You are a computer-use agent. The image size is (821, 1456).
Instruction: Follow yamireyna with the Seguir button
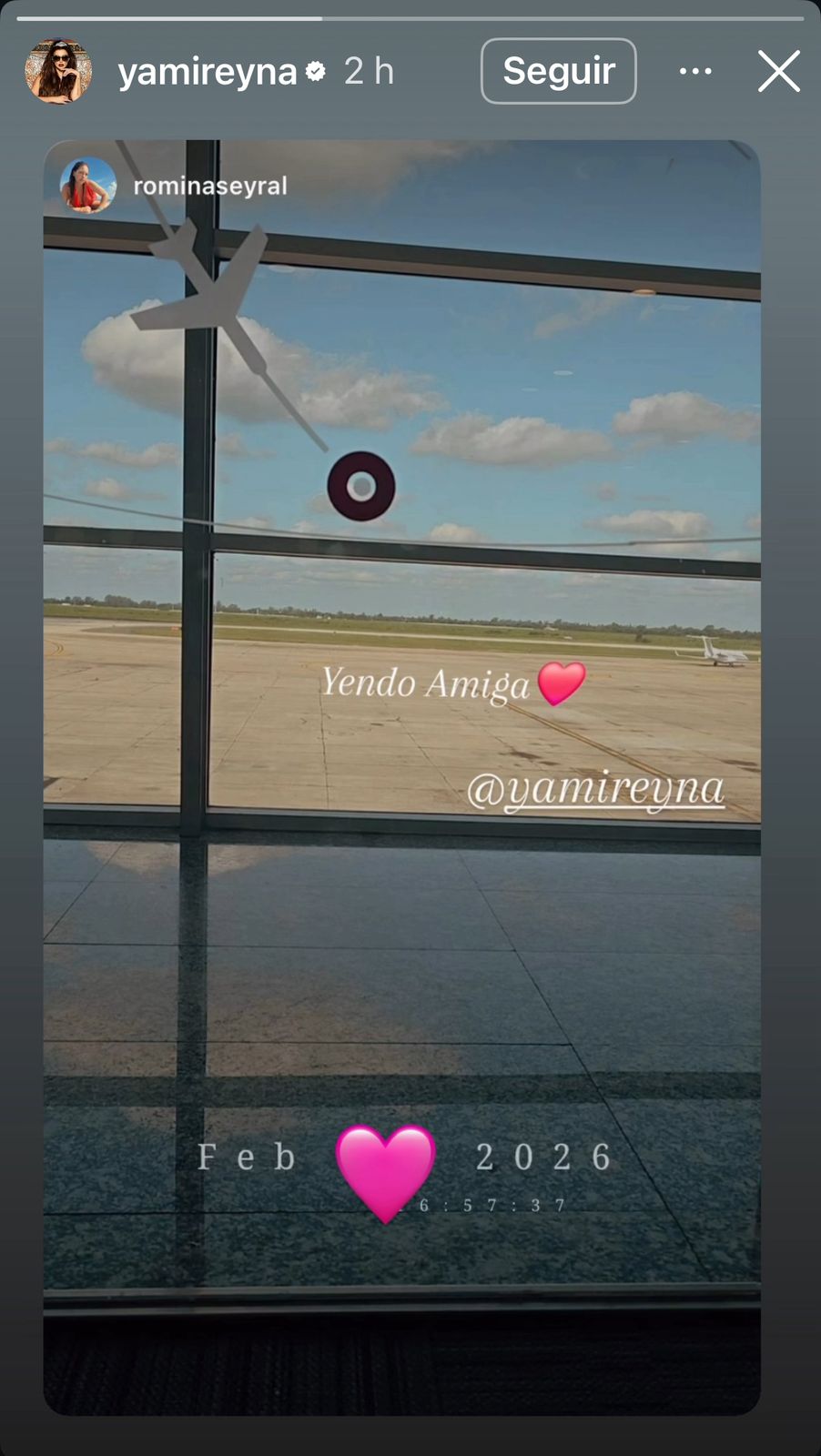558,71
